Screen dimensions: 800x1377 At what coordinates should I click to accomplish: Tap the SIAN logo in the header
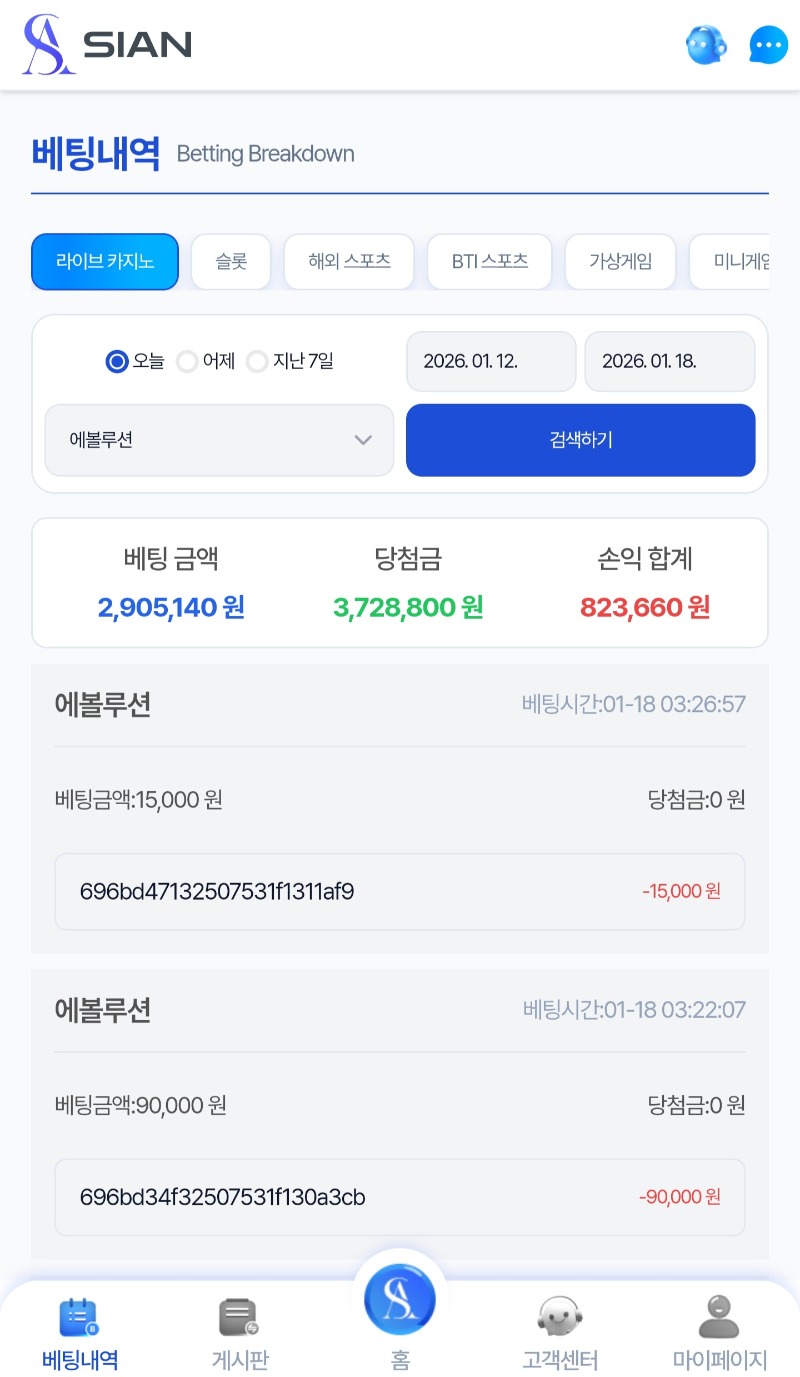pyautogui.click(x=107, y=45)
